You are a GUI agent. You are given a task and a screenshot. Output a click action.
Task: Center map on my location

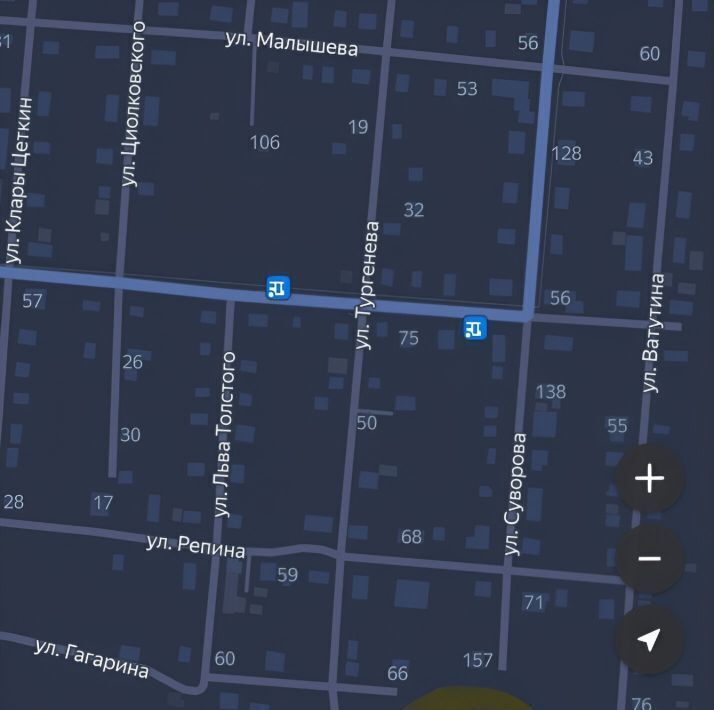pos(649,639)
